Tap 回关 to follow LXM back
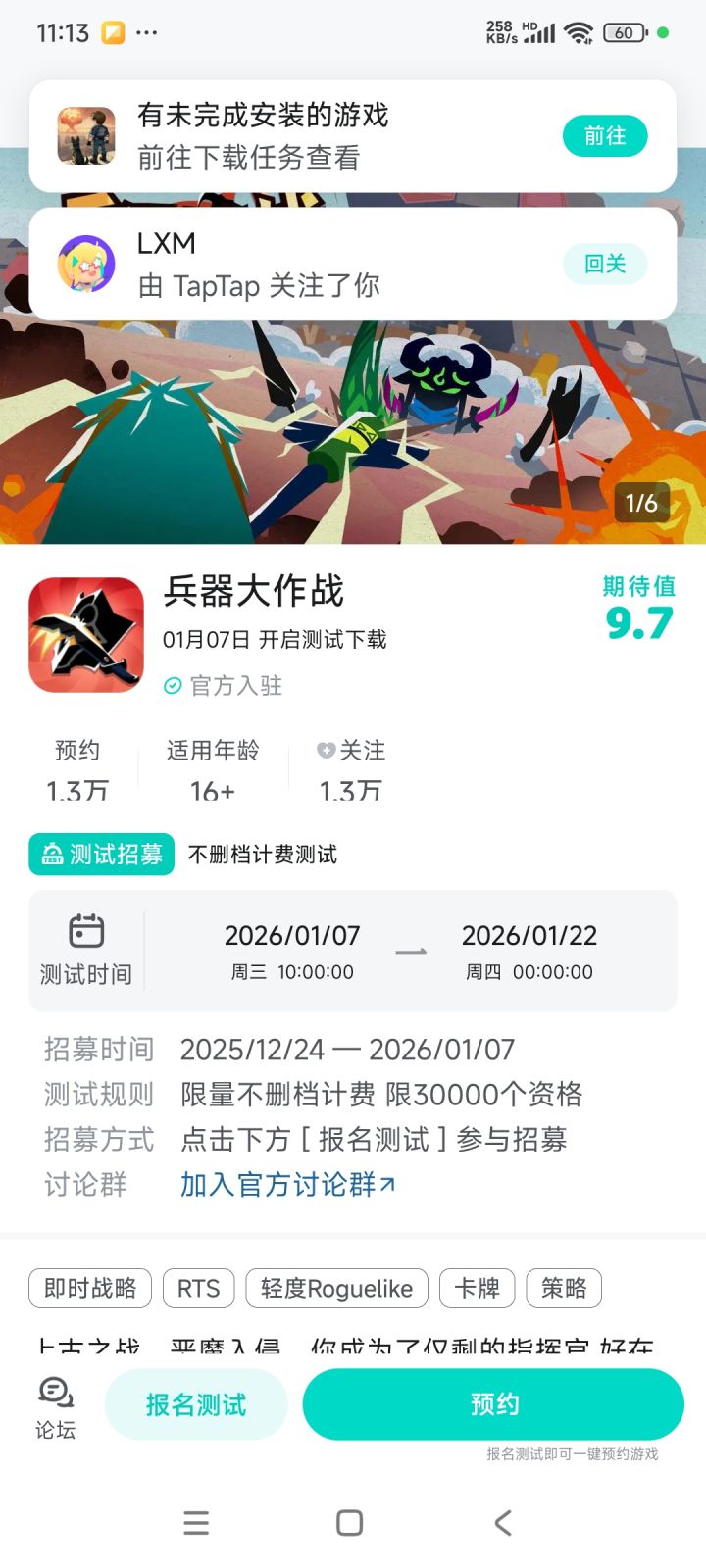Screen dimensions: 706x1568 [x=605, y=264]
